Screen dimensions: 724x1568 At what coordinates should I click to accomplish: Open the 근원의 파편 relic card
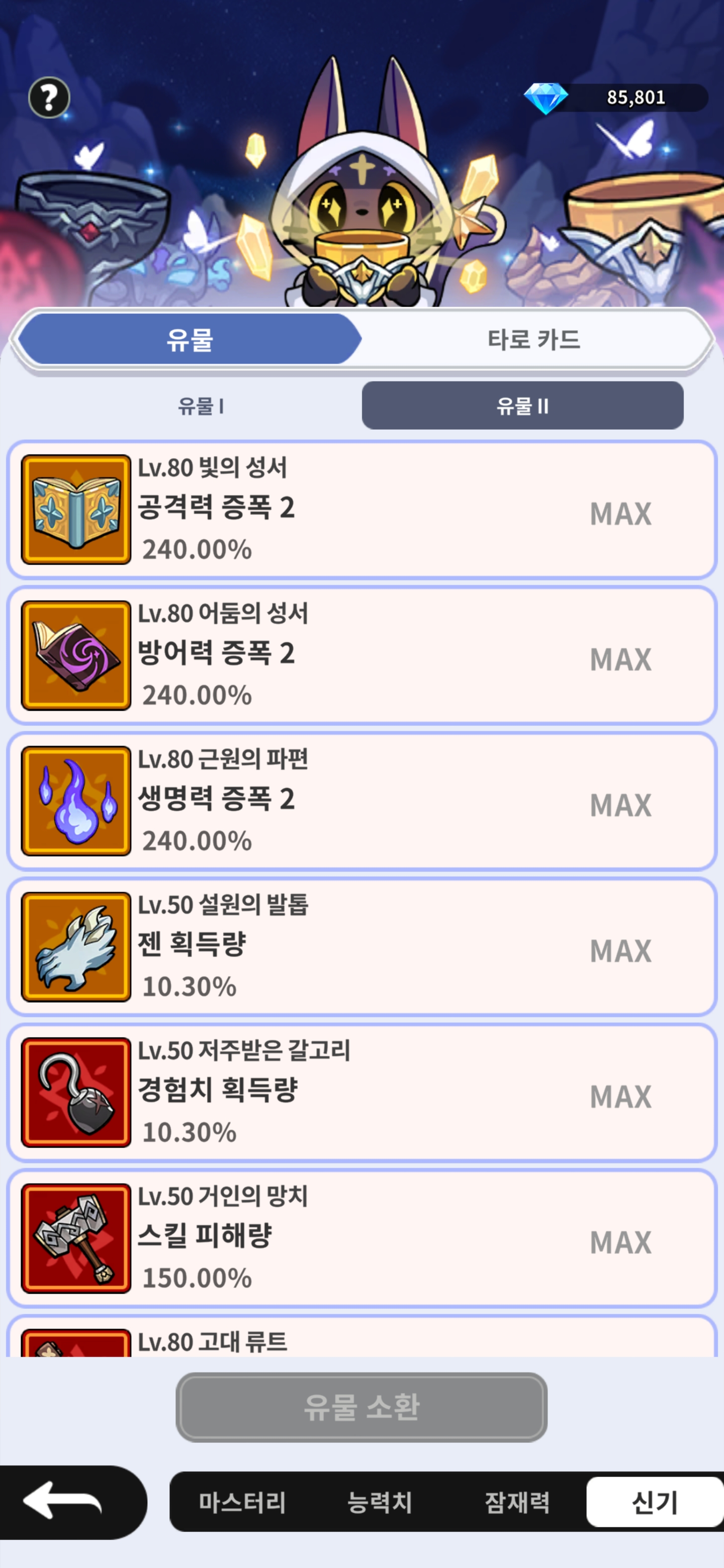coord(361,801)
